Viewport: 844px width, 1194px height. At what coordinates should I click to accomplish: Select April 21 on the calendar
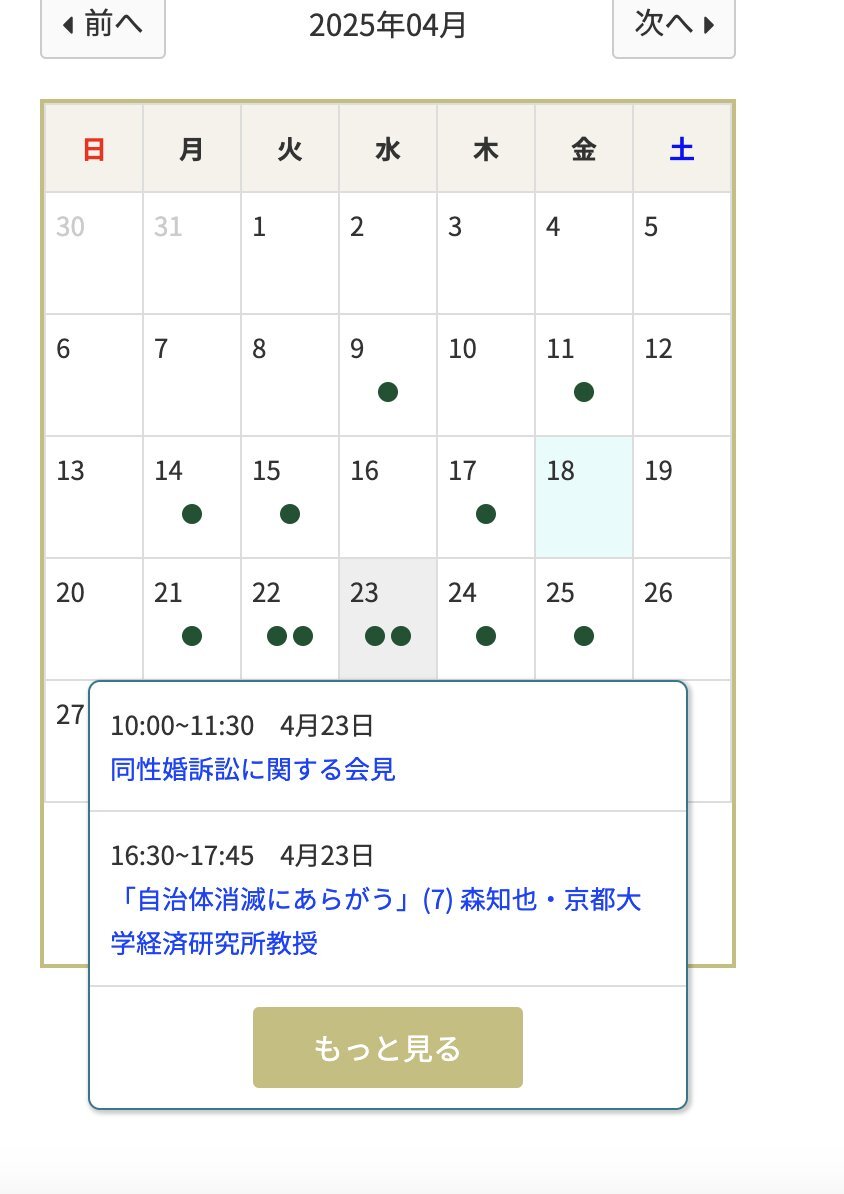[x=192, y=618]
